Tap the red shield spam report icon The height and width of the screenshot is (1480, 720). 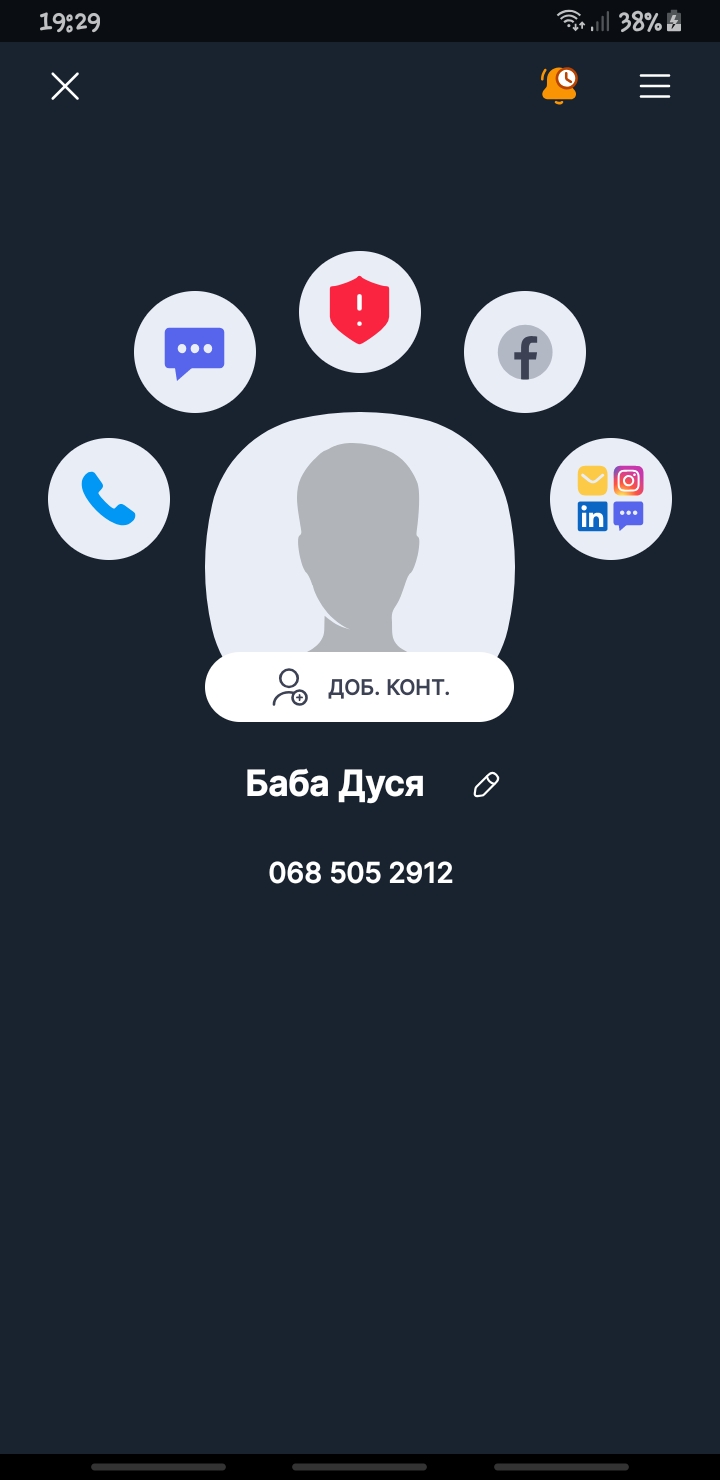click(x=360, y=312)
